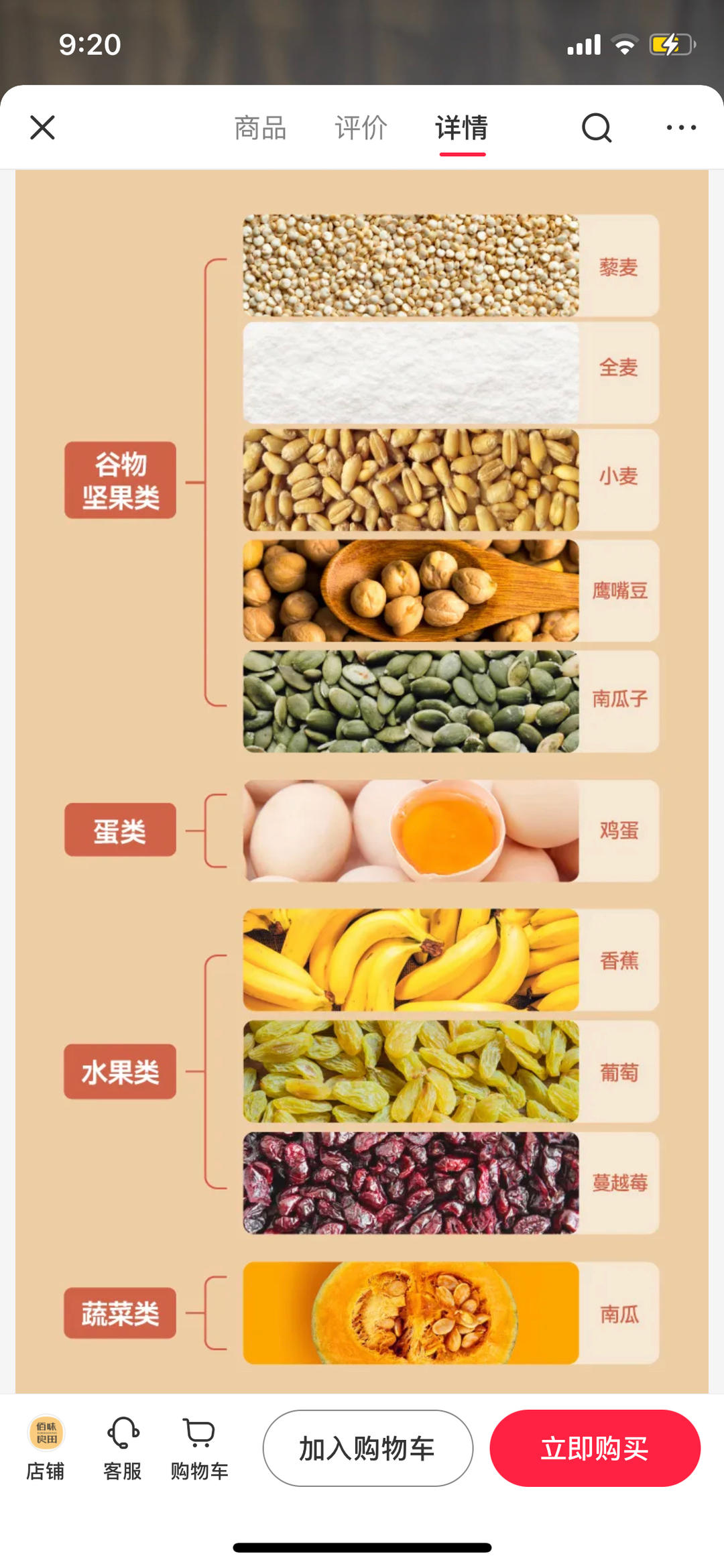Switch to the 商品 tab
724x1568 pixels.
260,127
